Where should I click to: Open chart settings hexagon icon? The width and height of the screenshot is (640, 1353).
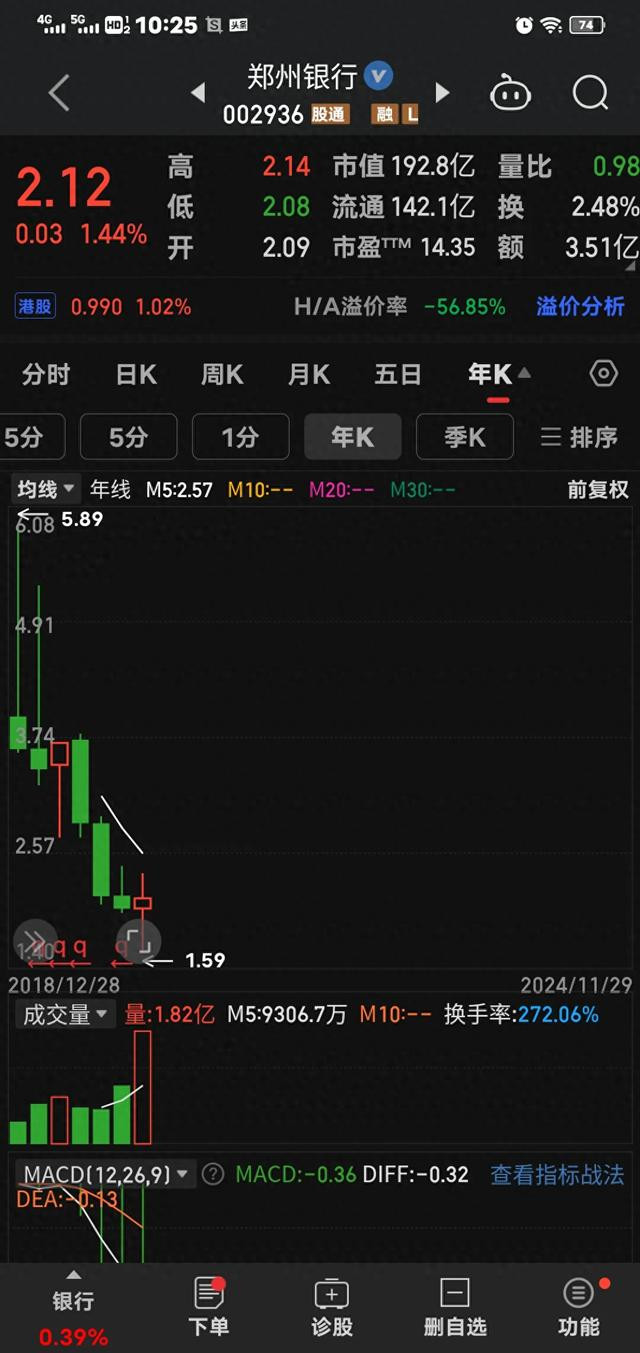(x=604, y=374)
